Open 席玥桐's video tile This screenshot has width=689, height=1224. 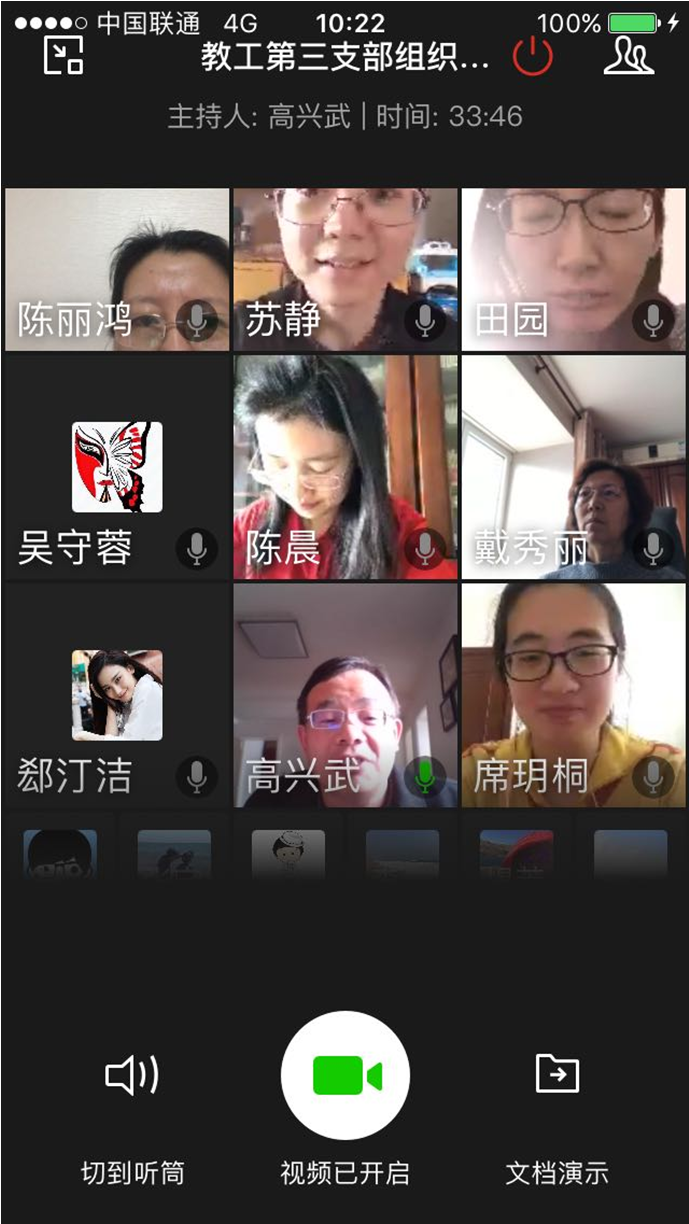pos(573,696)
